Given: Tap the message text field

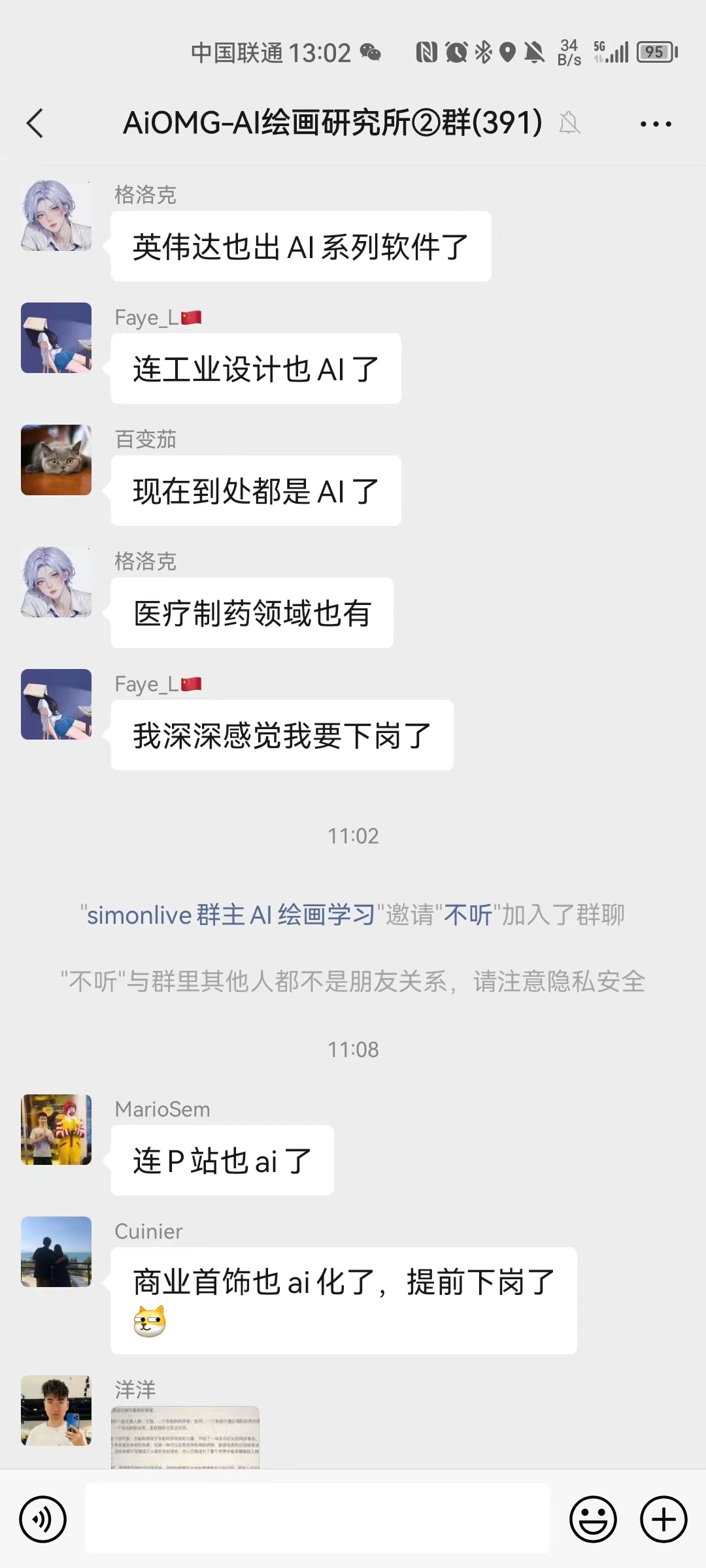Looking at the screenshot, I should click(x=317, y=1518).
